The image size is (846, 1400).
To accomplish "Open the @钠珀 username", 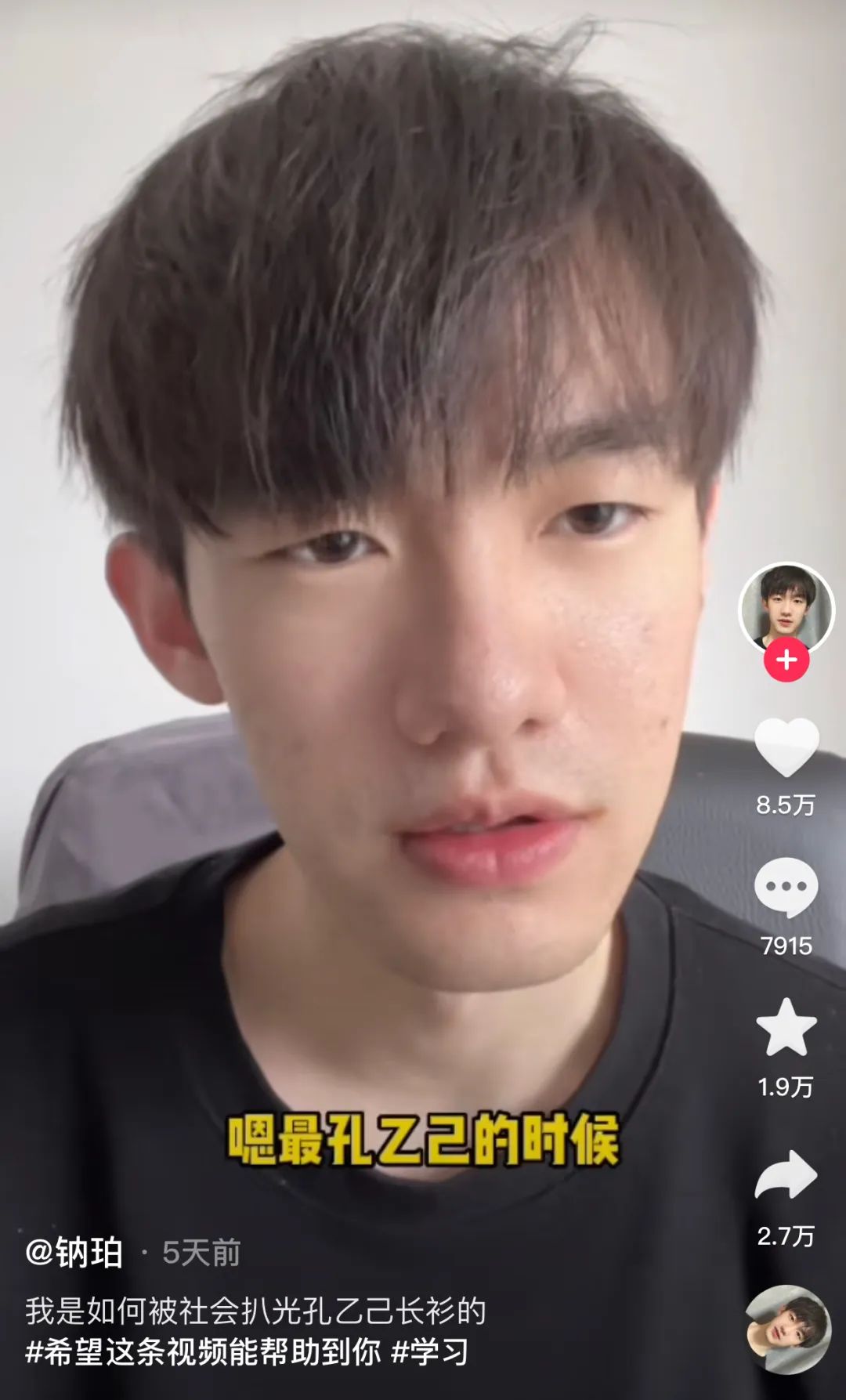I will pyautogui.click(x=75, y=1253).
